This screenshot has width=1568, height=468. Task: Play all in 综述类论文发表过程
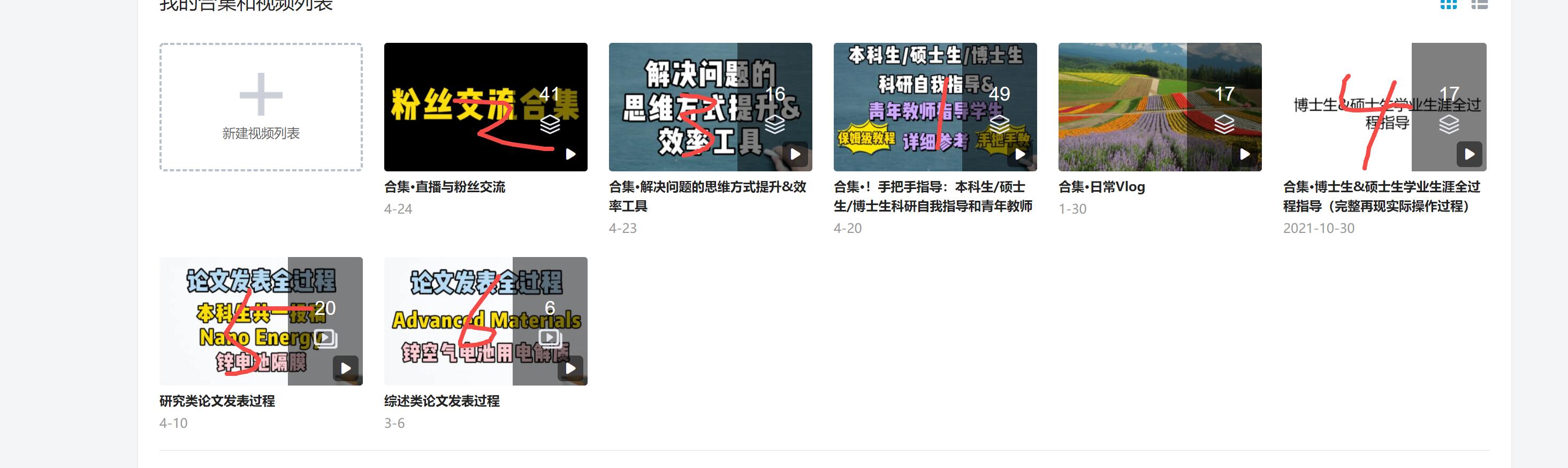[x=570, y=368]
